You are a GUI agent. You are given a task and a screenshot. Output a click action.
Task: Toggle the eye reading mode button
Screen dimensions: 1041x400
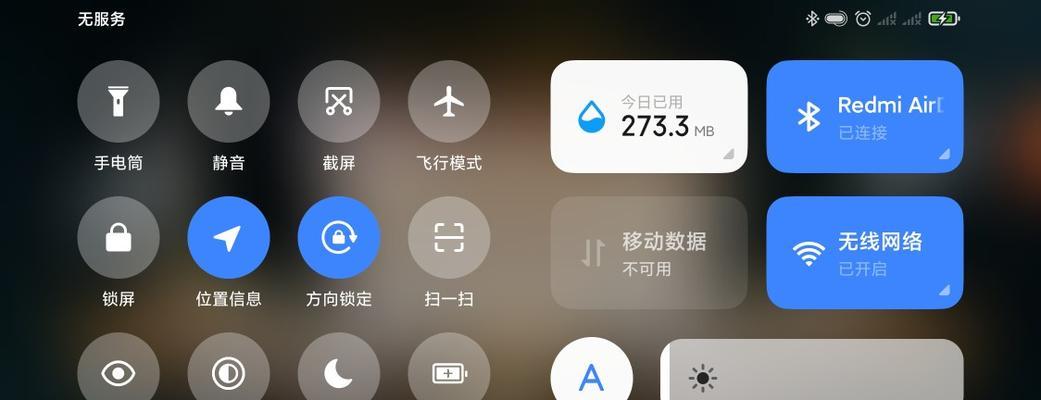(118, 372)
